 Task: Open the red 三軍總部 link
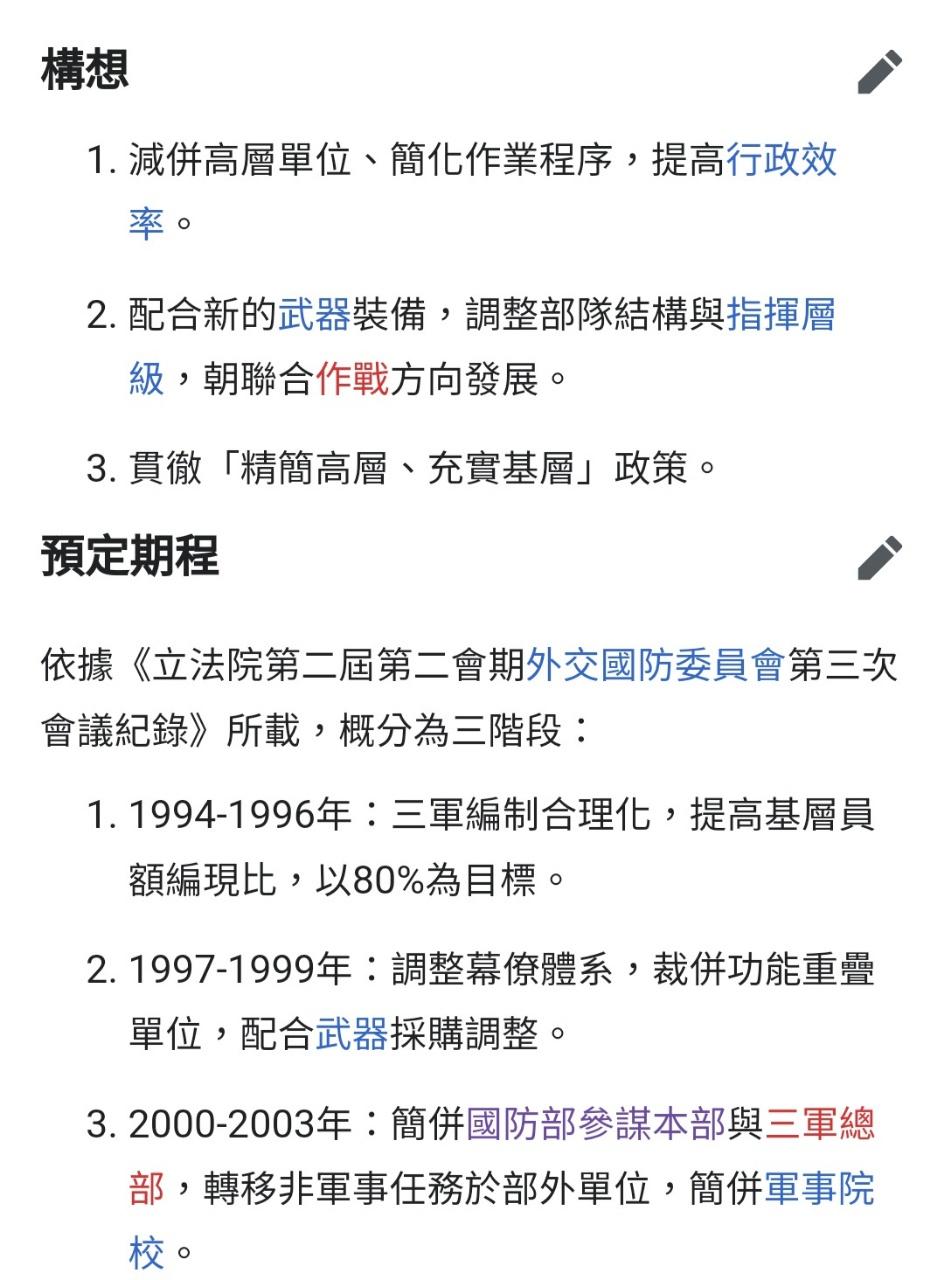(819, 1125)
